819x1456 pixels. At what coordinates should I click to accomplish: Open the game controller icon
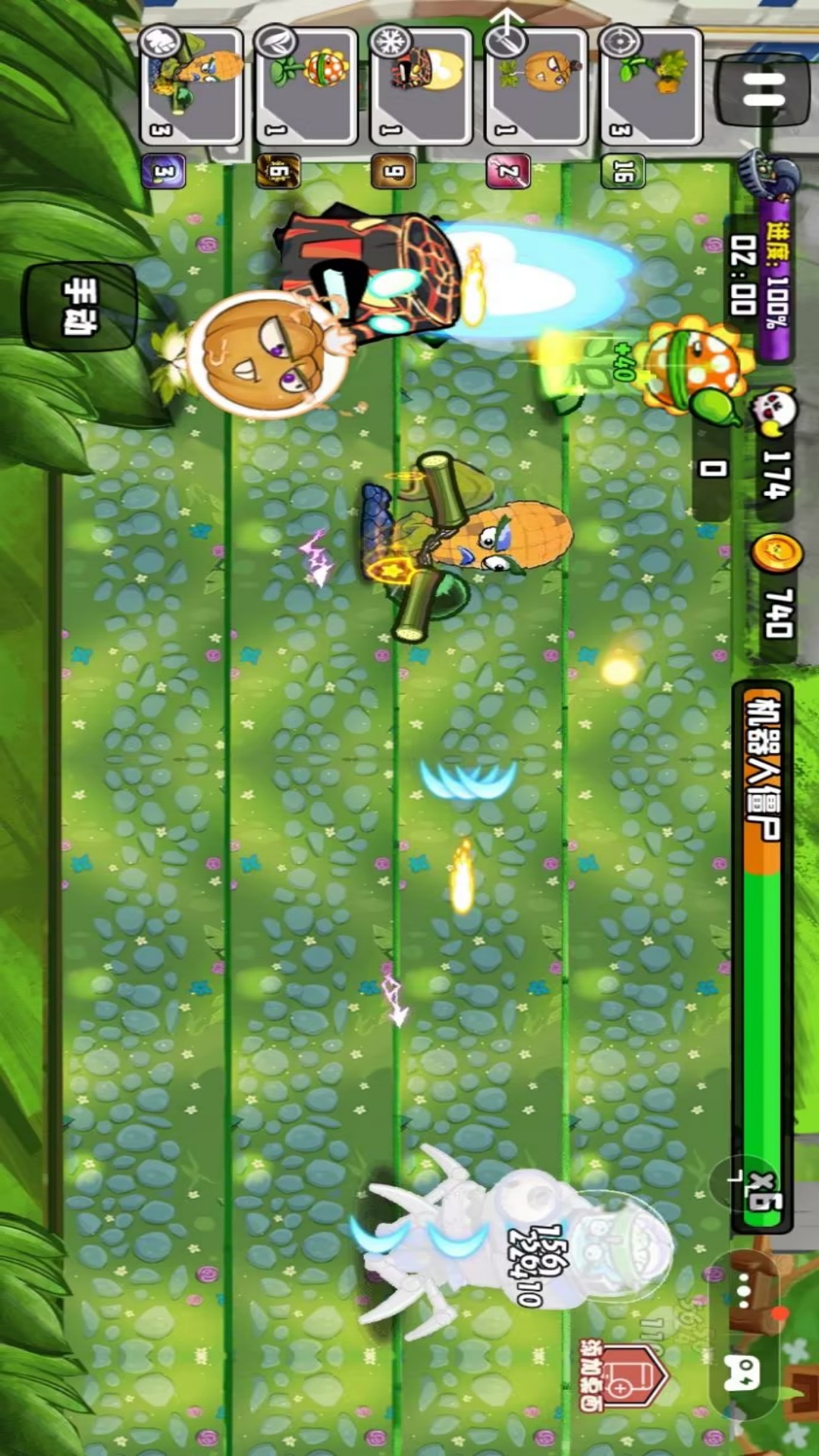click(x=744, y=1372)
